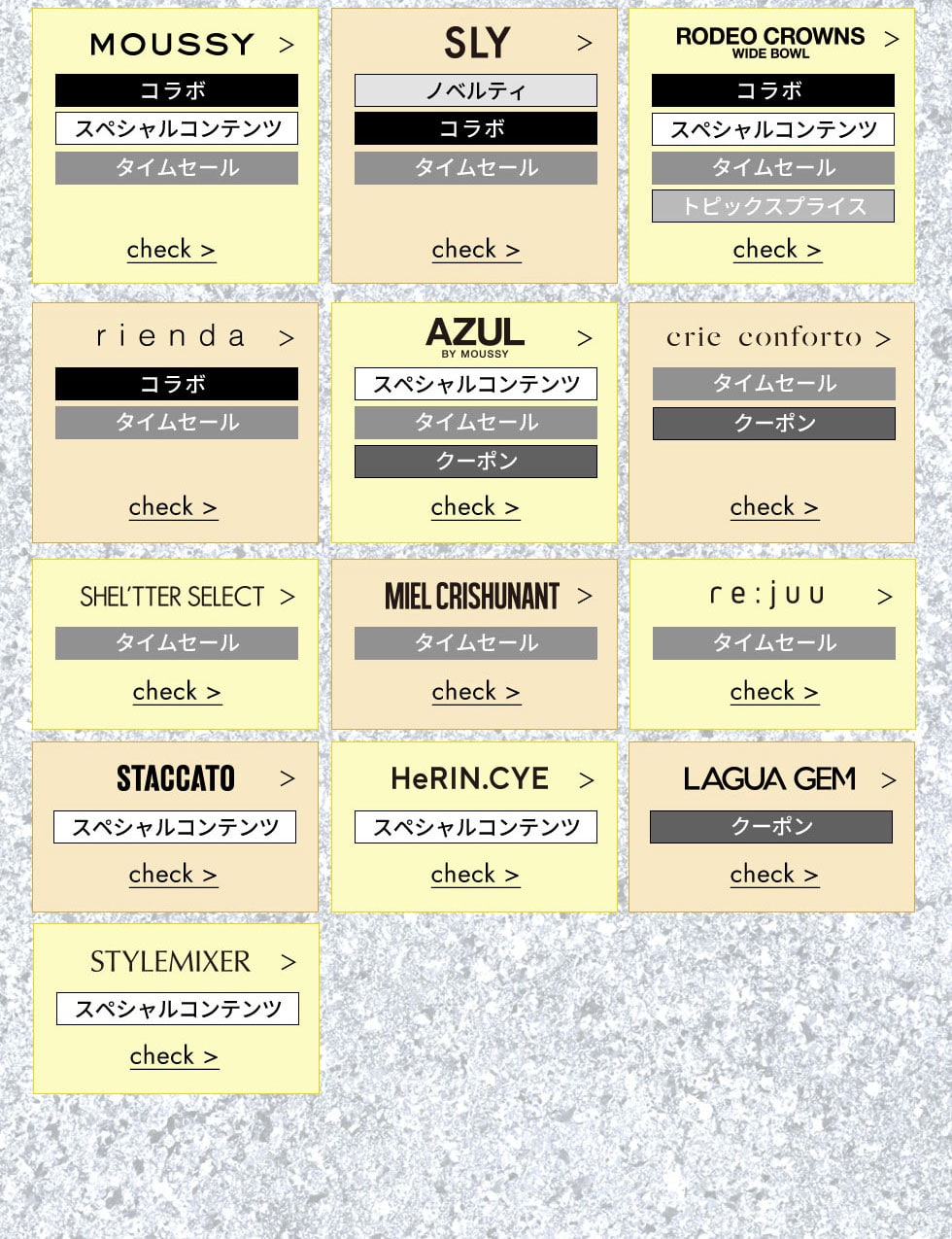The width and height of the screenshot is (952, 1239).
Task: Select the クーポン tag in crie conforto
Action: click(x=774, y=424)
